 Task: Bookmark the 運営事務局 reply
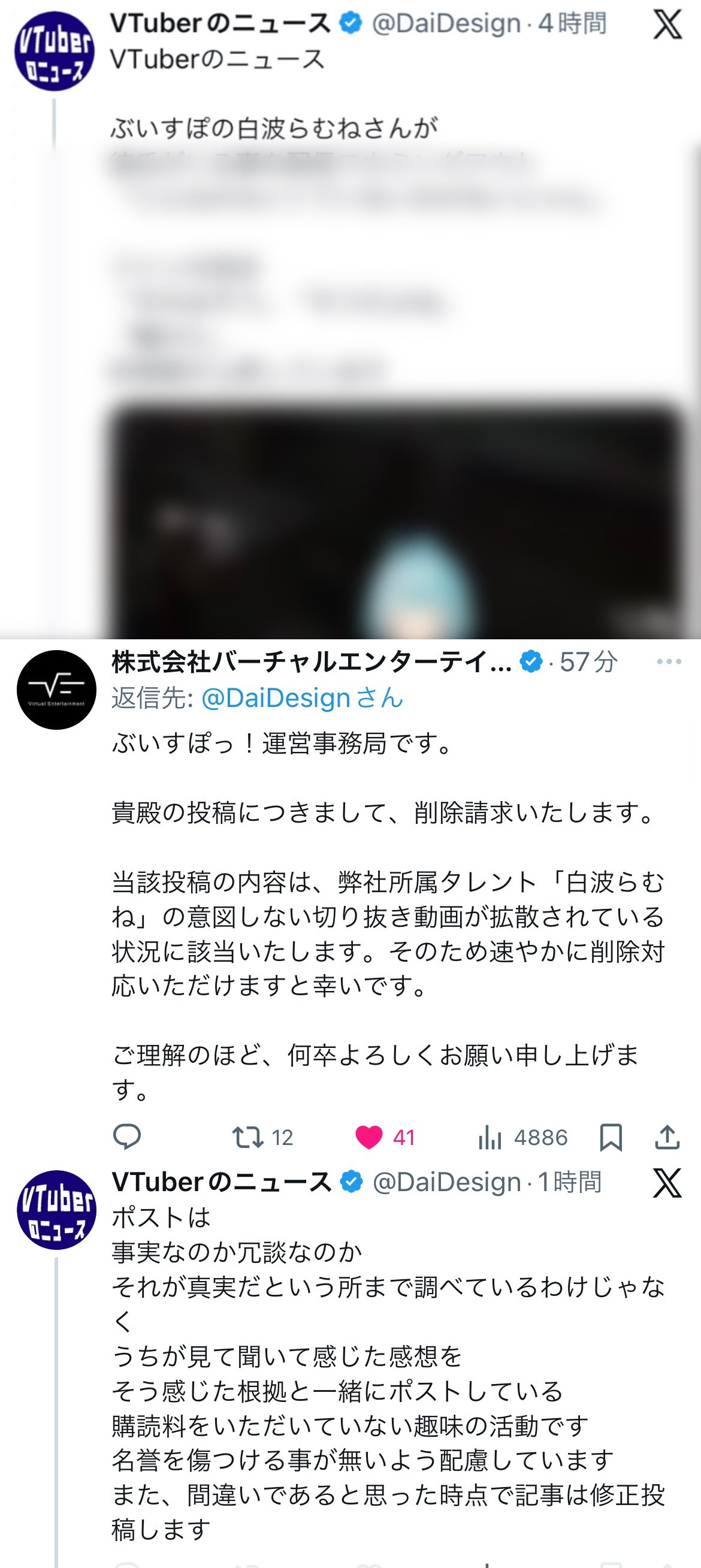pos(611,1137)
